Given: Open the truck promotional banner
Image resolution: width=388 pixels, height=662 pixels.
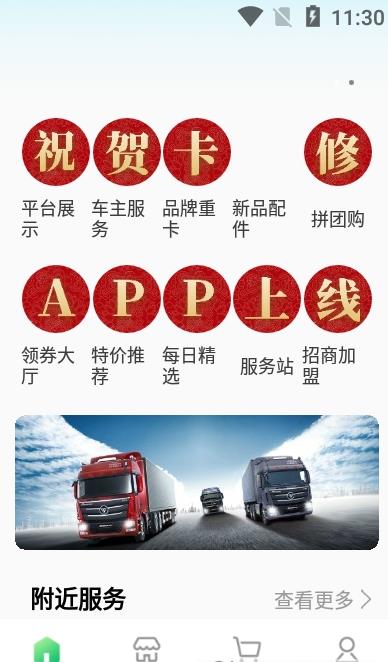Looking at the screenshot, I should pyautogui.click(x=197, y=482).
